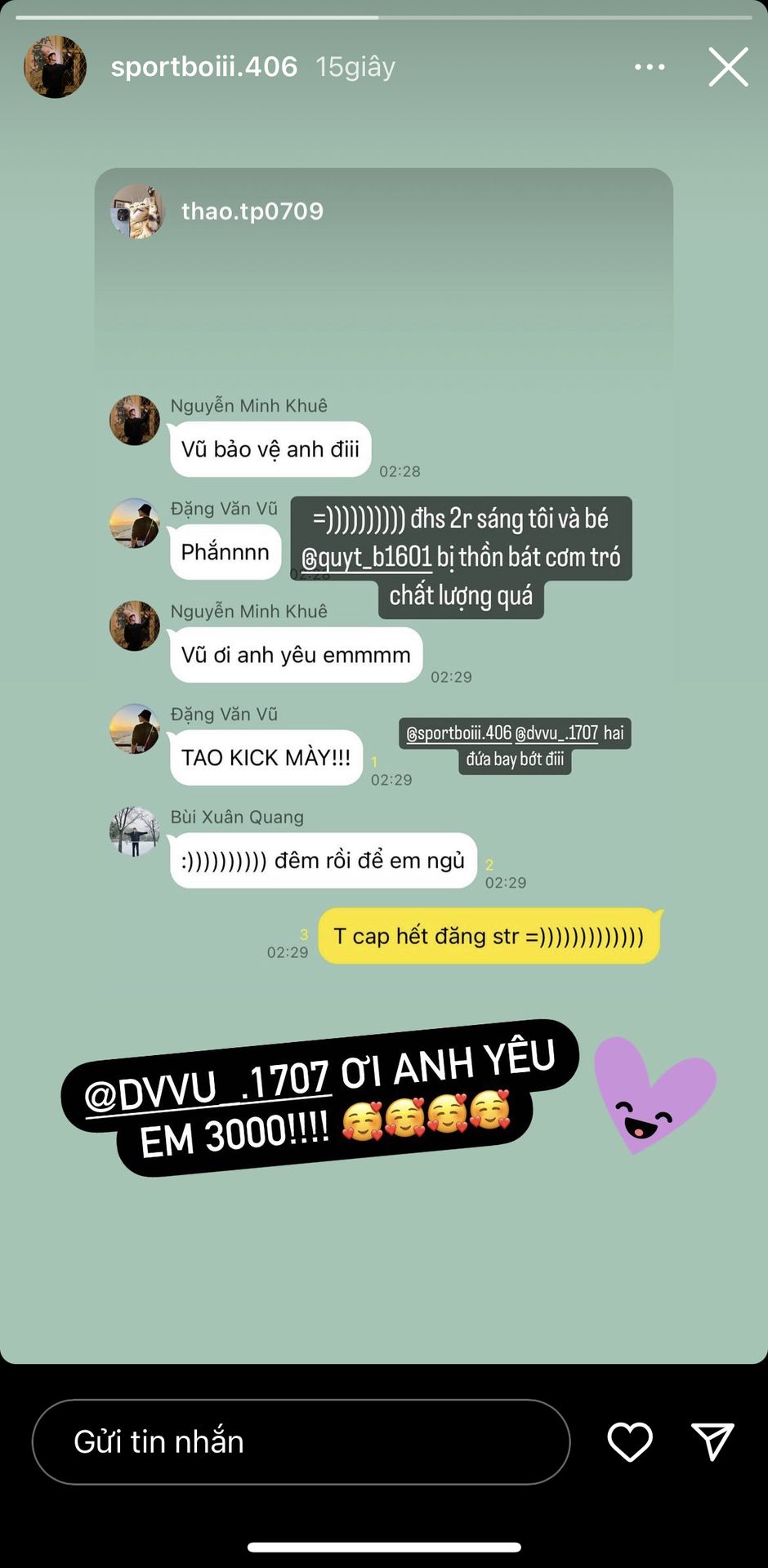This screenshot has height=1568, width=768.
Task: Open the sportboiii.406 username
Action: (x=203, y=67)
